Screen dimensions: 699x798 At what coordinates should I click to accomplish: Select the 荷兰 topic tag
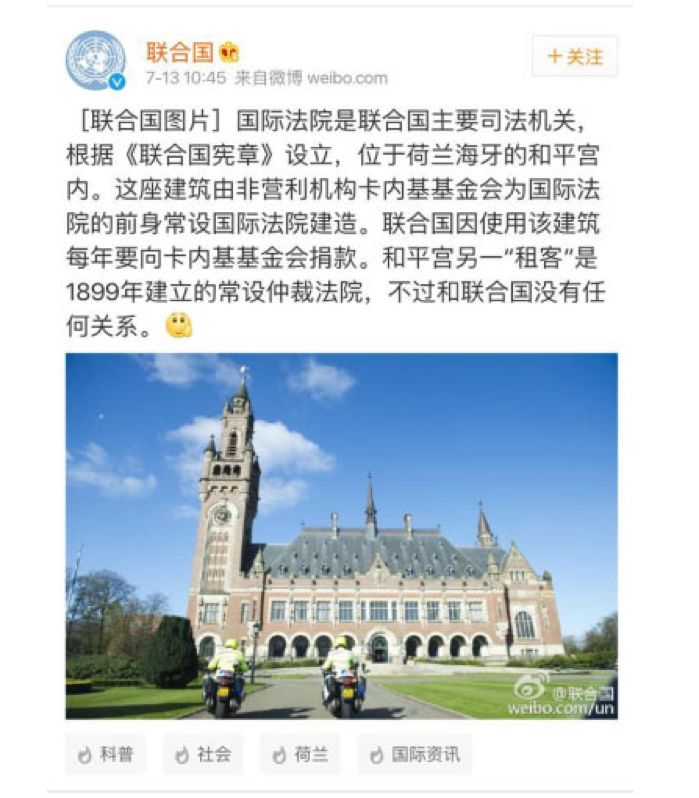pos(300,754)
